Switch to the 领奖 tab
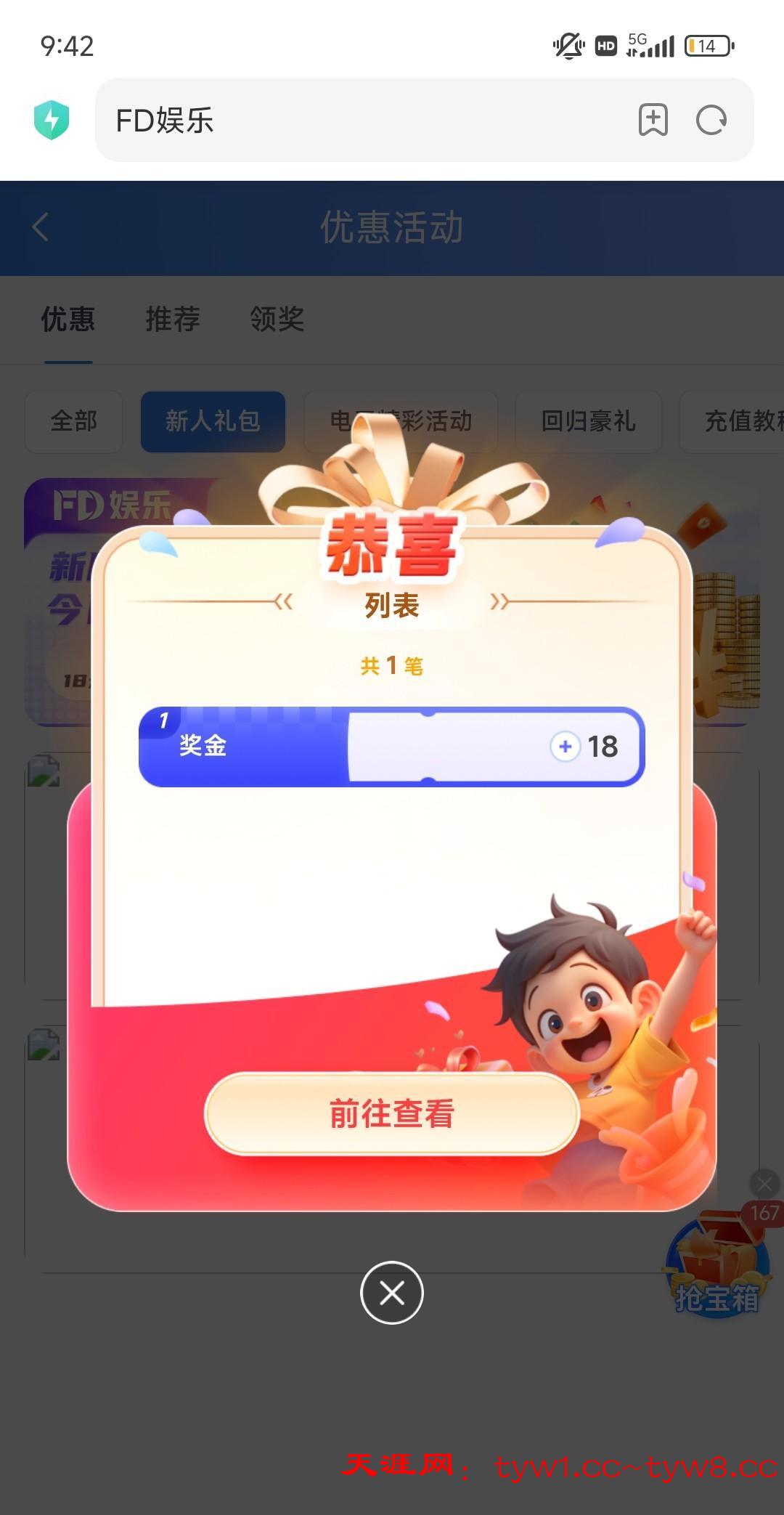The image size is (784, 1515). tap(277, 319)
